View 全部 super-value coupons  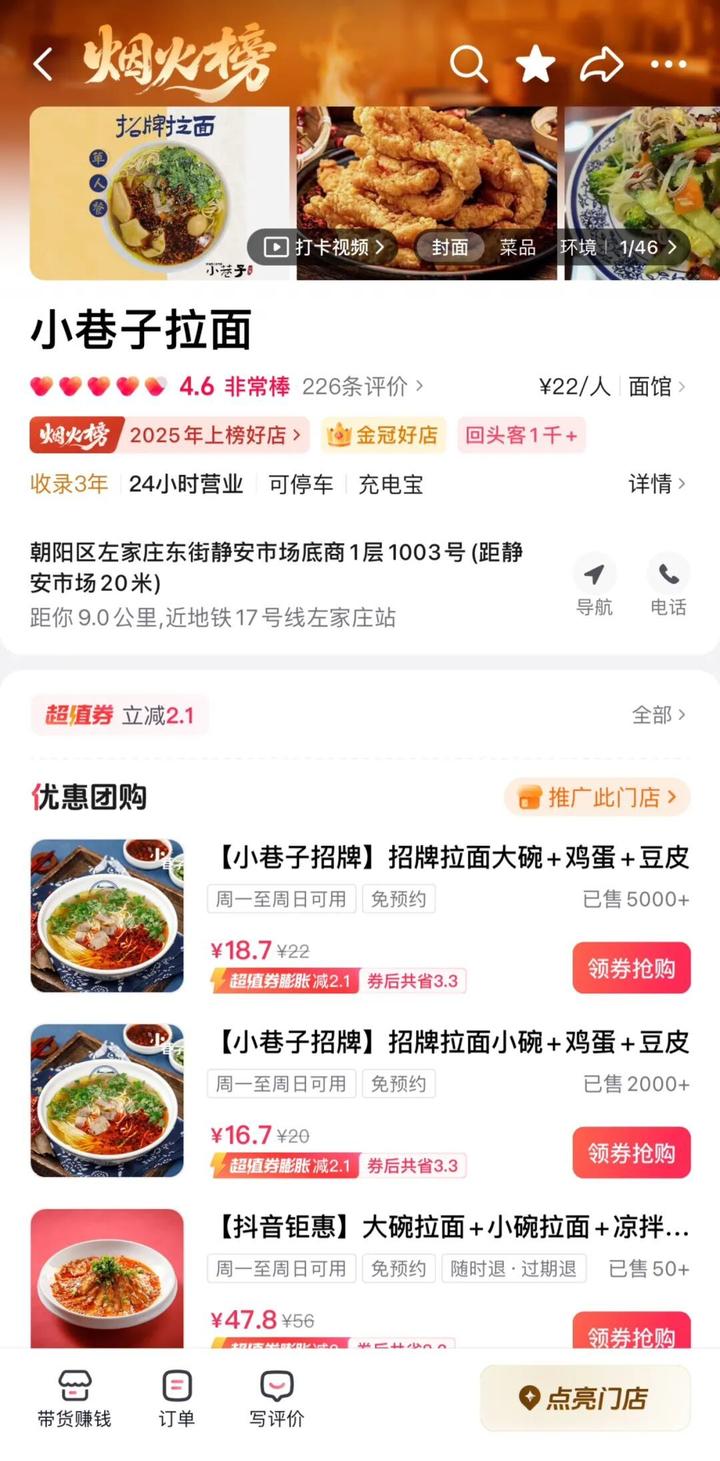point(658,715)
